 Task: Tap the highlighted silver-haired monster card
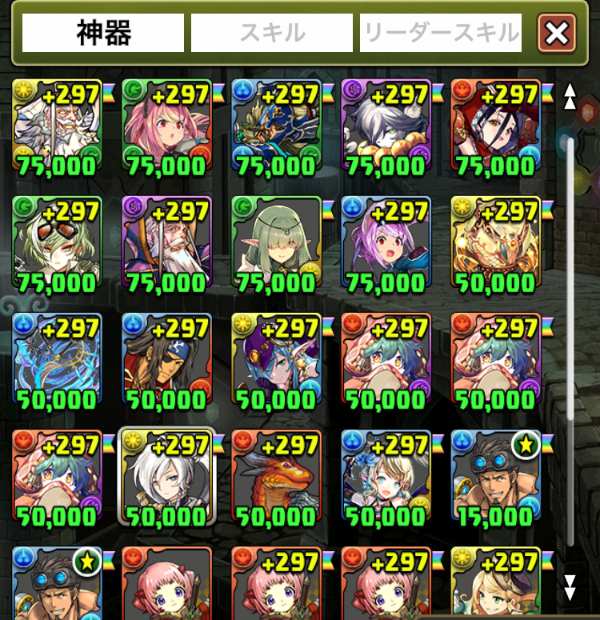[166, 478]
